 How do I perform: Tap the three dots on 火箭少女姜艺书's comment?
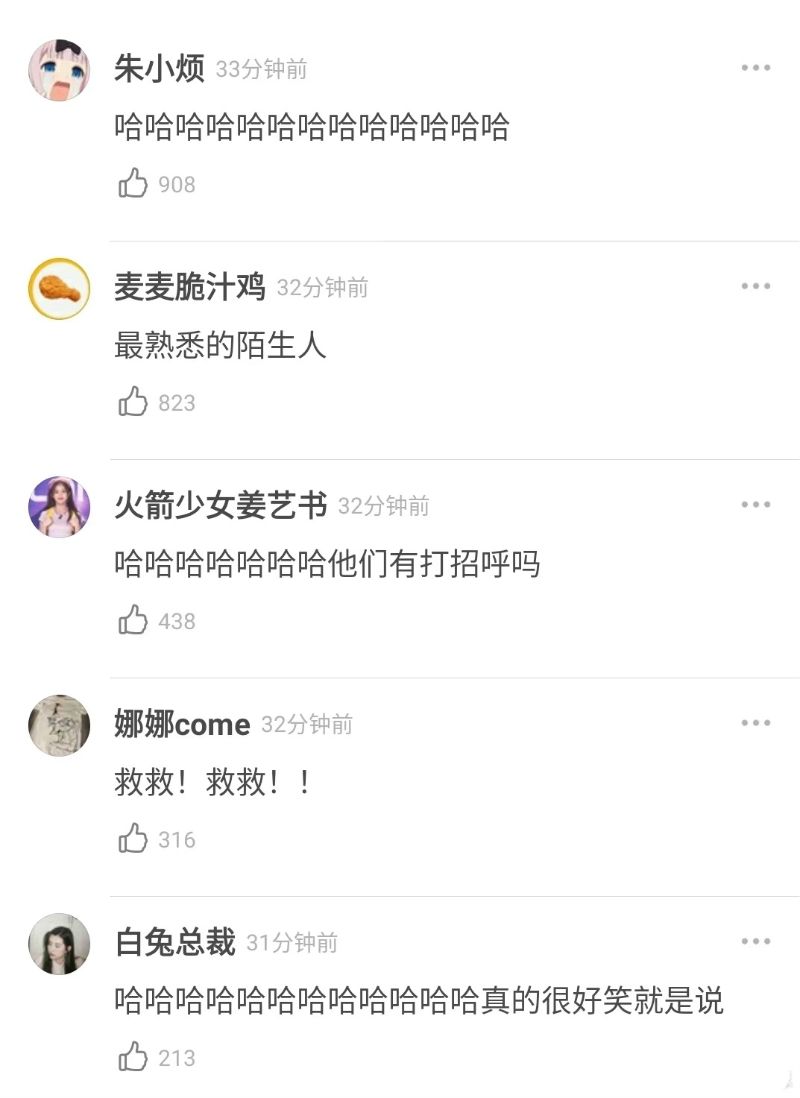pyautogui.click(x=756, y=505)
